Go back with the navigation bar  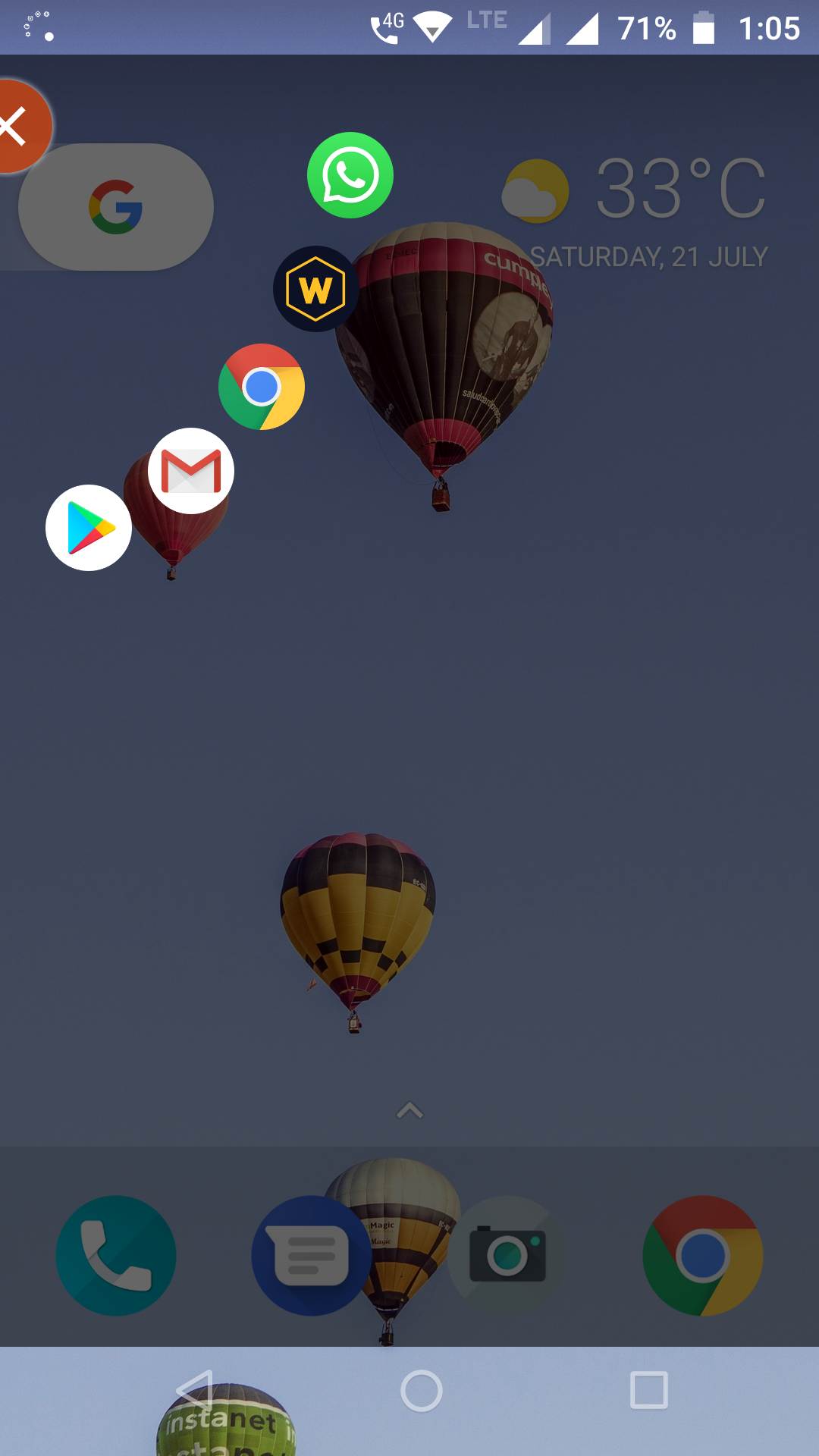coord(194,1390)
